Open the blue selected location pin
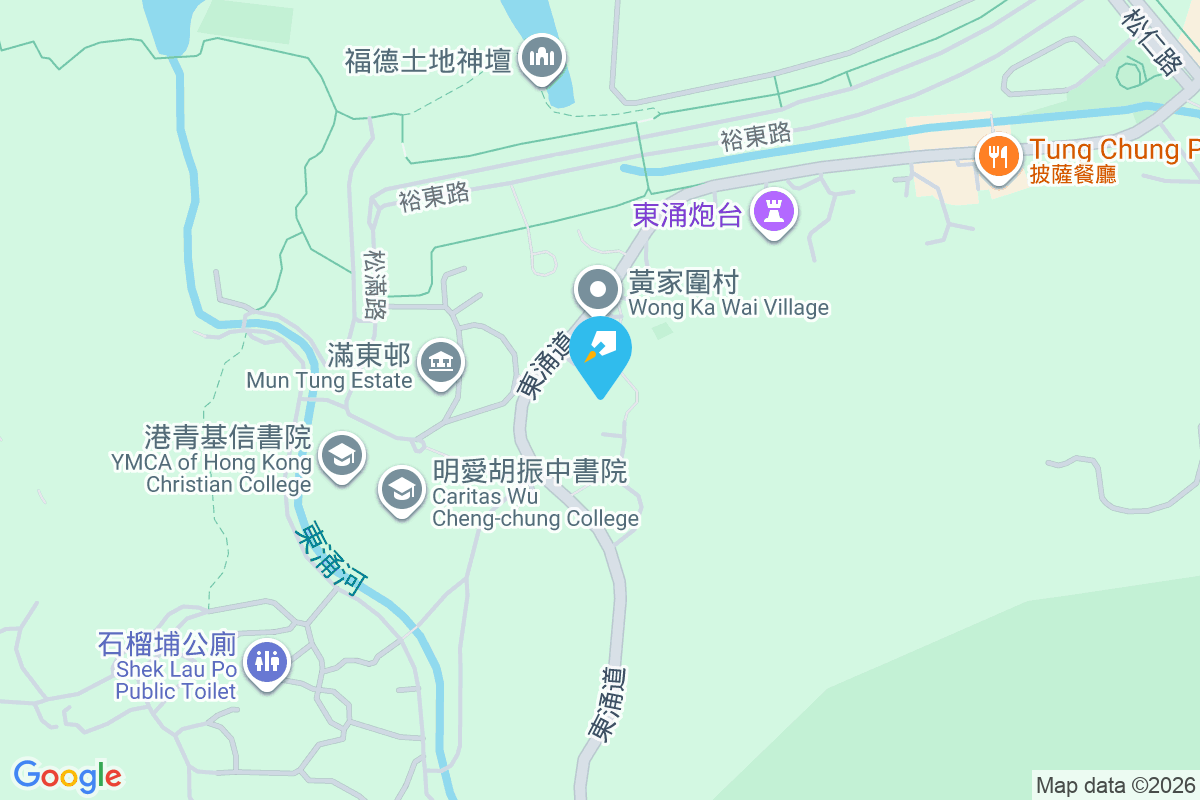The width and height of the screenshot is (1200, 800). coord(600,352)
